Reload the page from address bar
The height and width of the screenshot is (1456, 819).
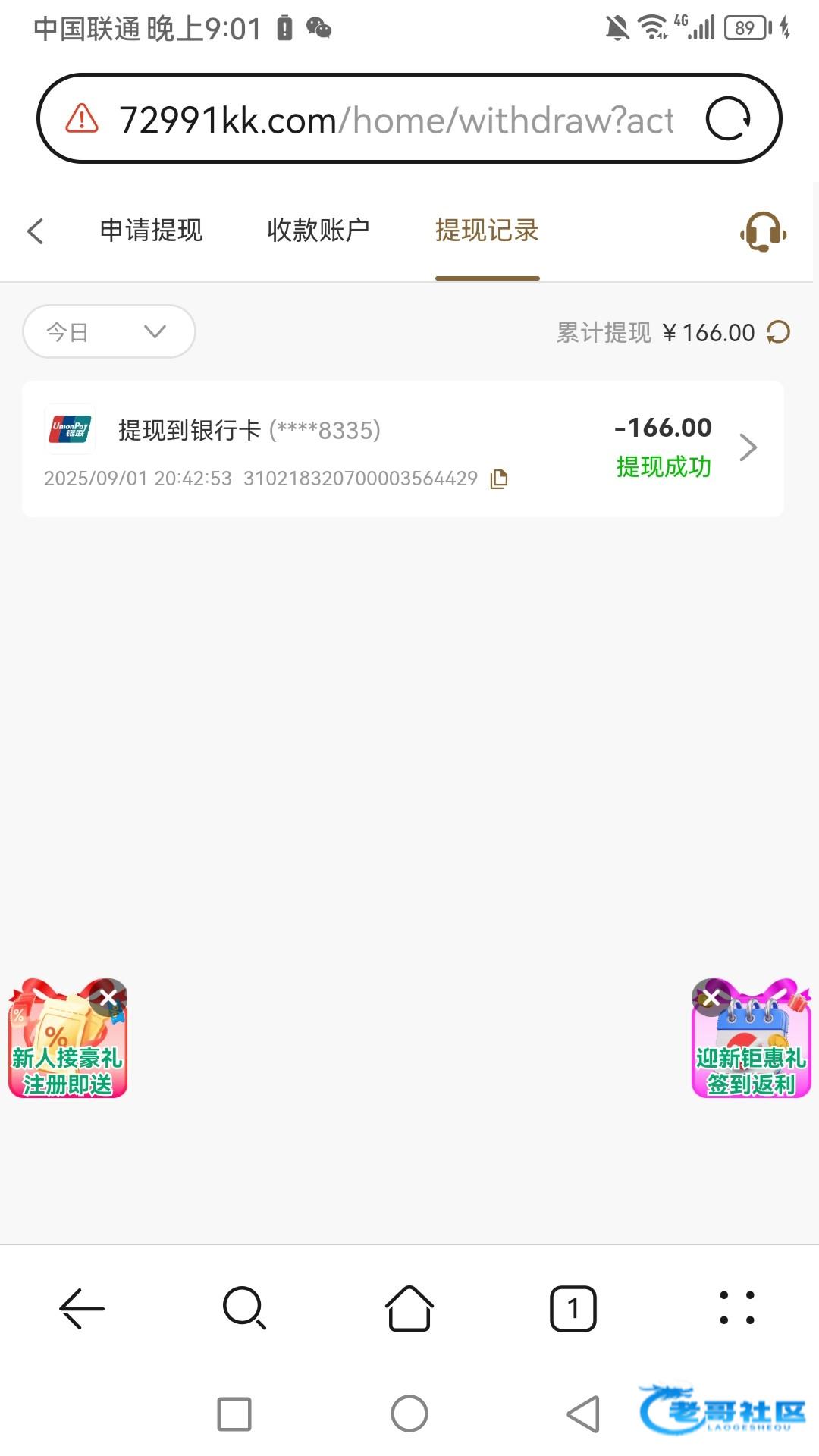(728, 119)
